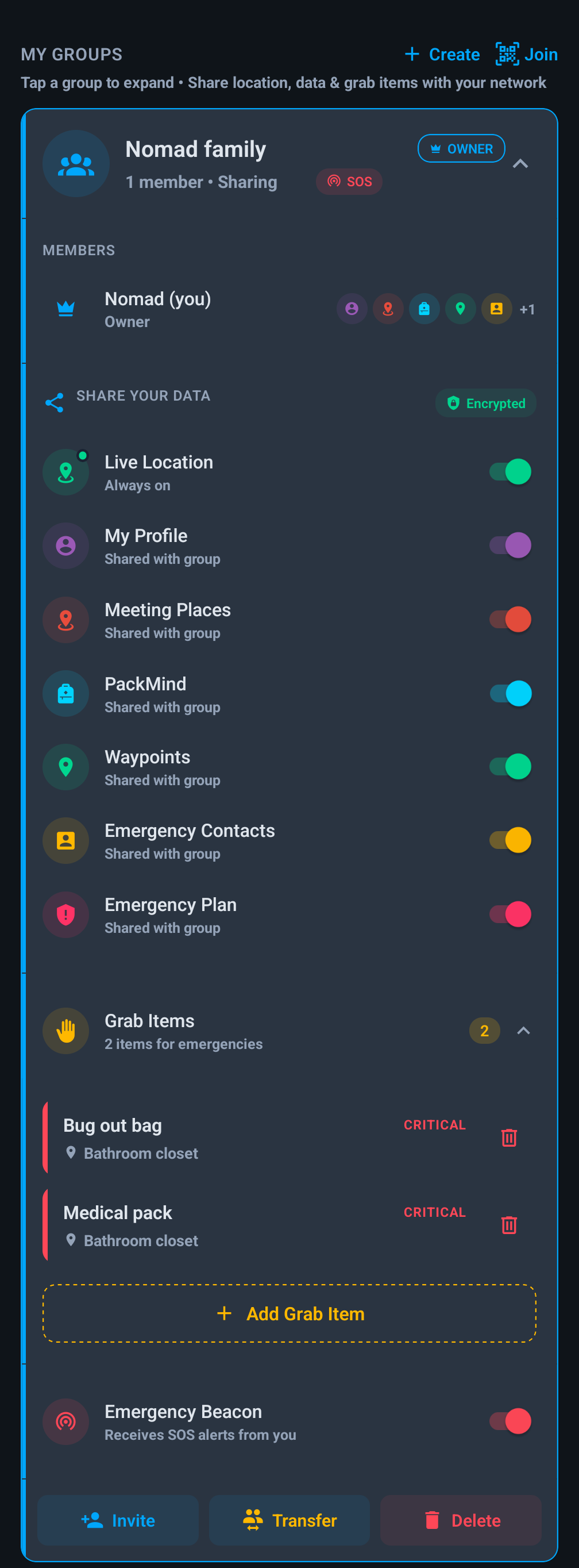Click the Emergency Plan shield icon
579x1568 pixels.
tap(65, 914)
